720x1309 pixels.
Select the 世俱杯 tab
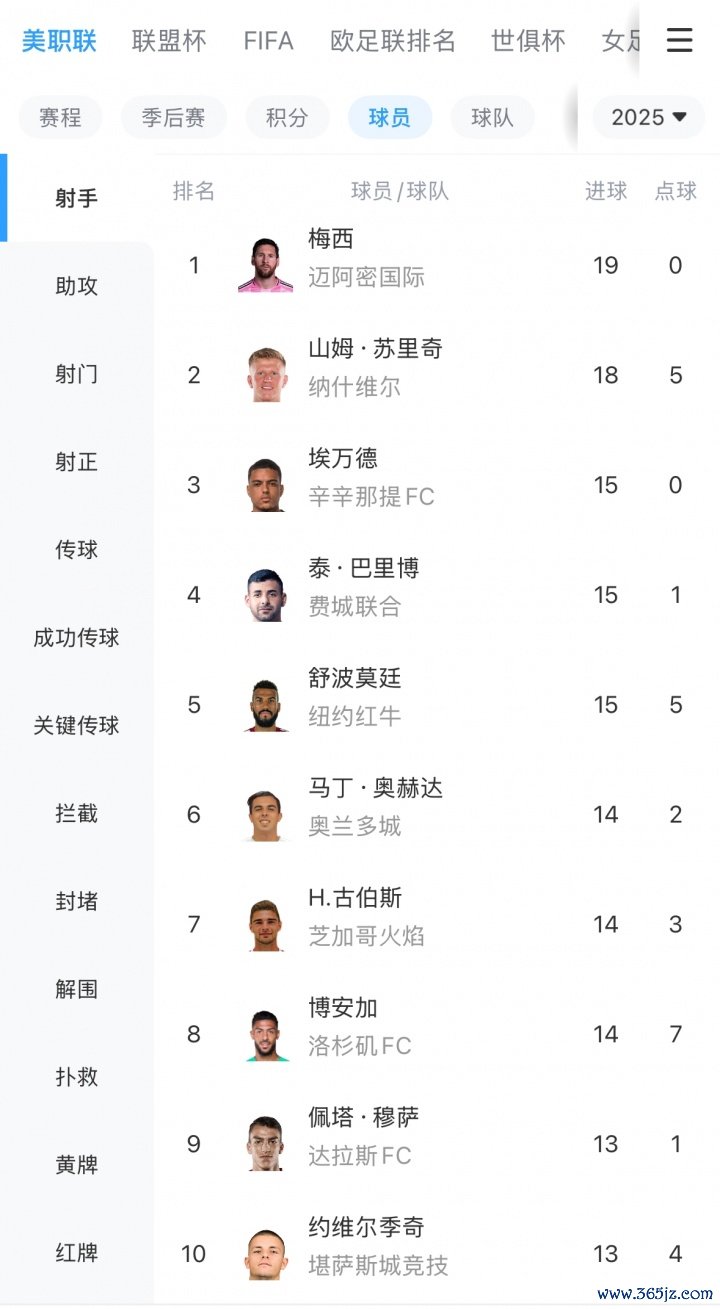pos(528,41)
